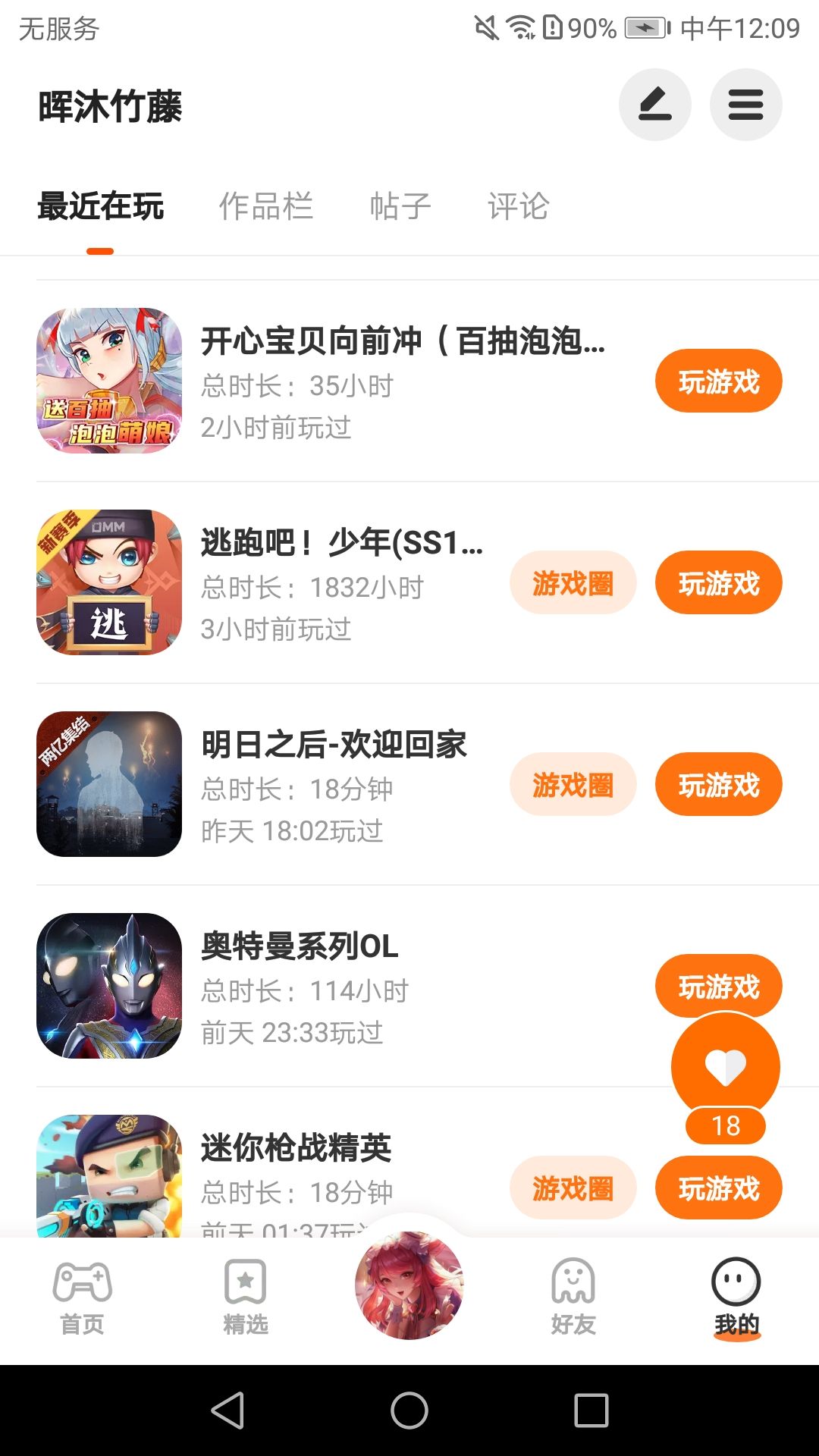The width and height of the screenshot is (819, 1456).
Task: Play 奥特曼系列OL via 玩游戏 button
Action: (718, 982)
